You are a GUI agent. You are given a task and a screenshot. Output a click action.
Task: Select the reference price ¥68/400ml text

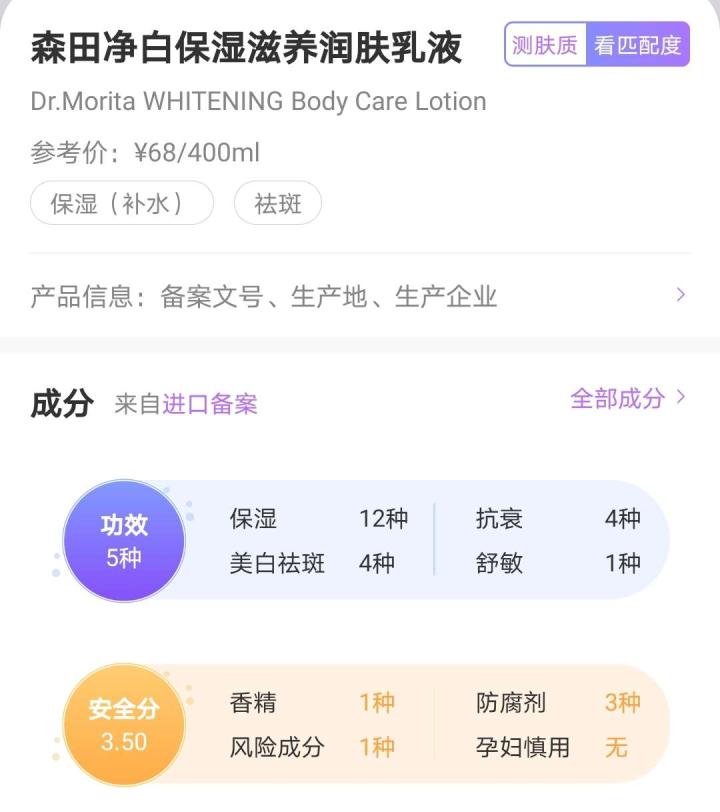(x=143, y=152)
